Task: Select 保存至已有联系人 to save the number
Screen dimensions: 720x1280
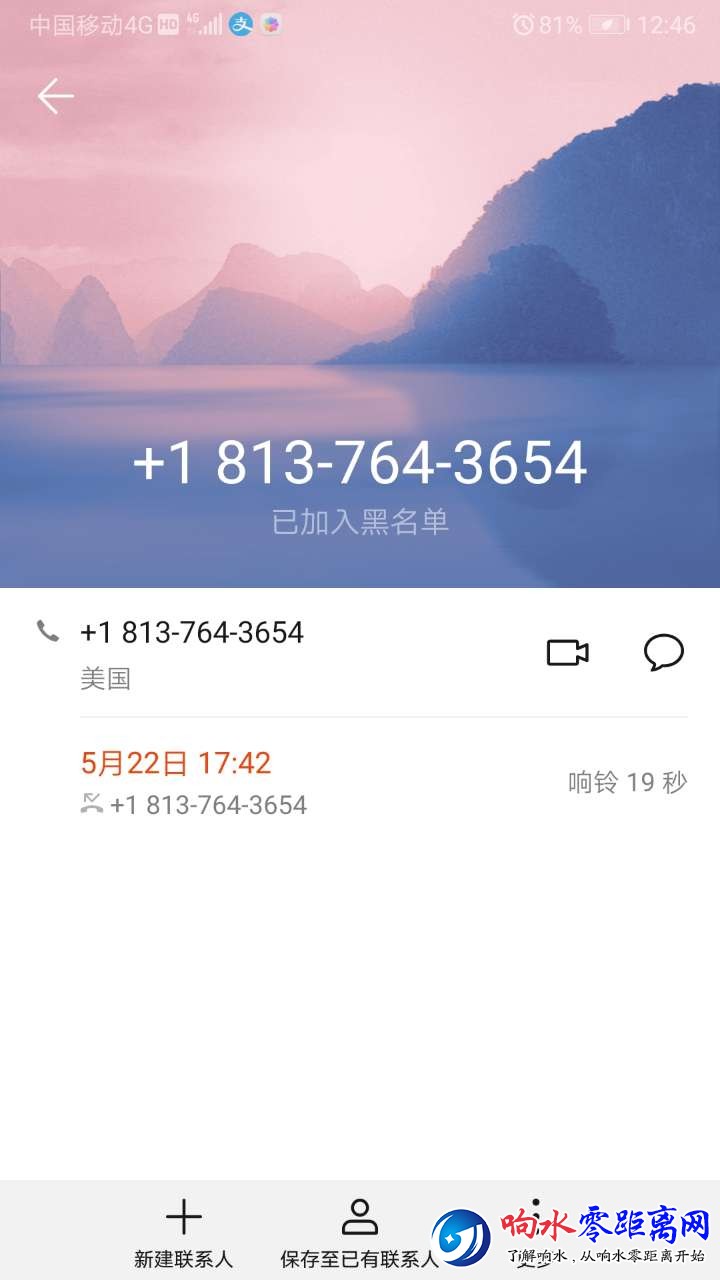Action: point(359,1233)
